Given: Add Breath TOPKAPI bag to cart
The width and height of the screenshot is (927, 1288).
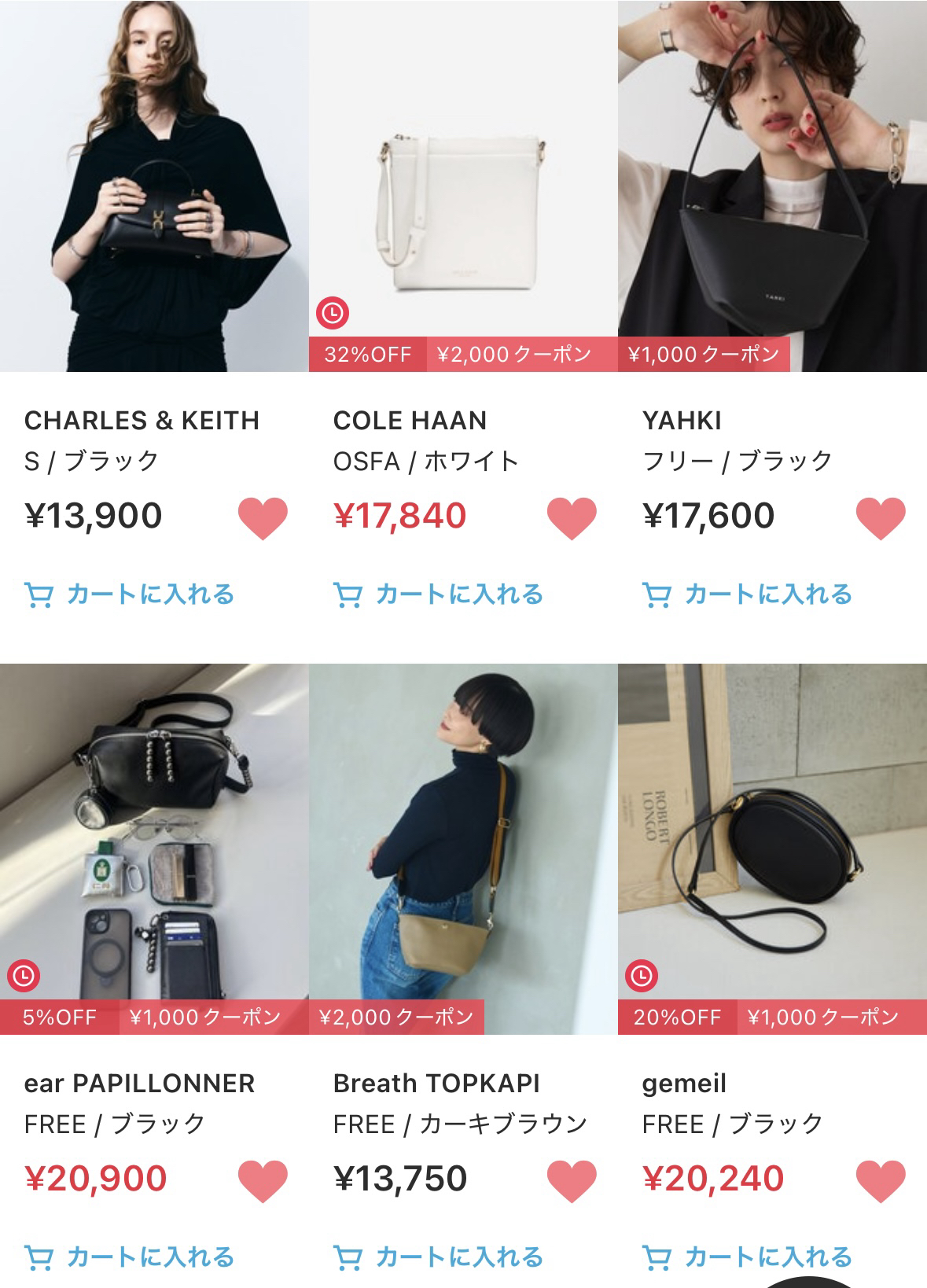Looking at the screenshot, I should (x=440, y=1257).
